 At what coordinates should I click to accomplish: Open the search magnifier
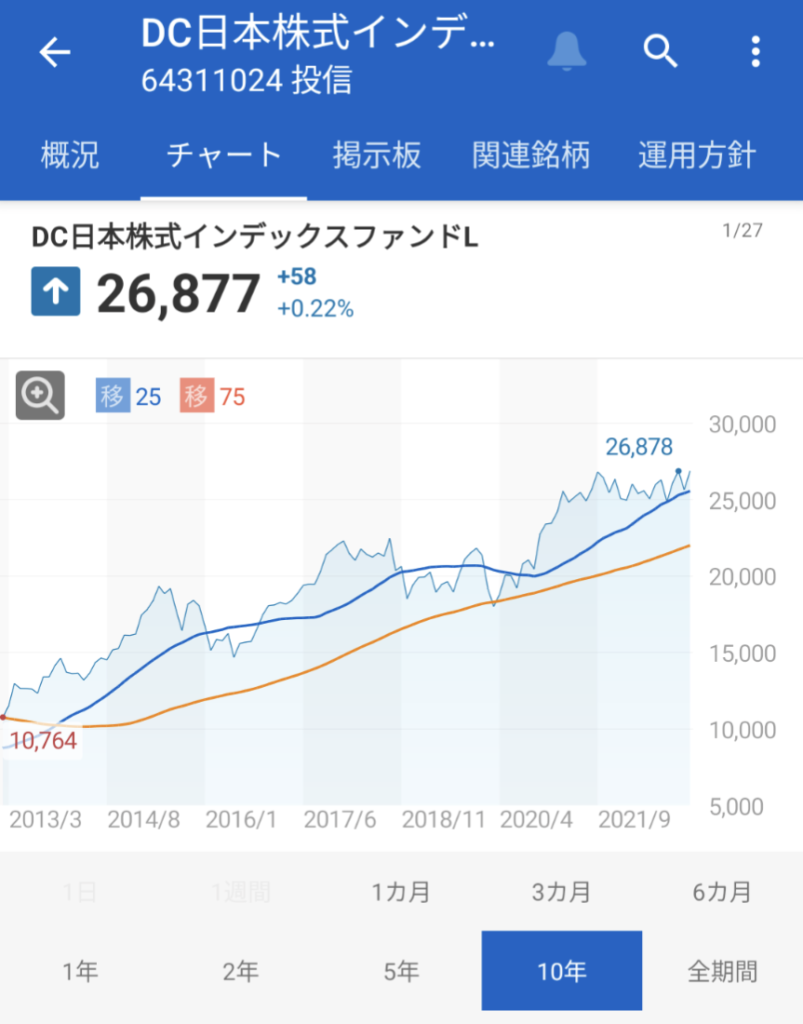point(660,50)
